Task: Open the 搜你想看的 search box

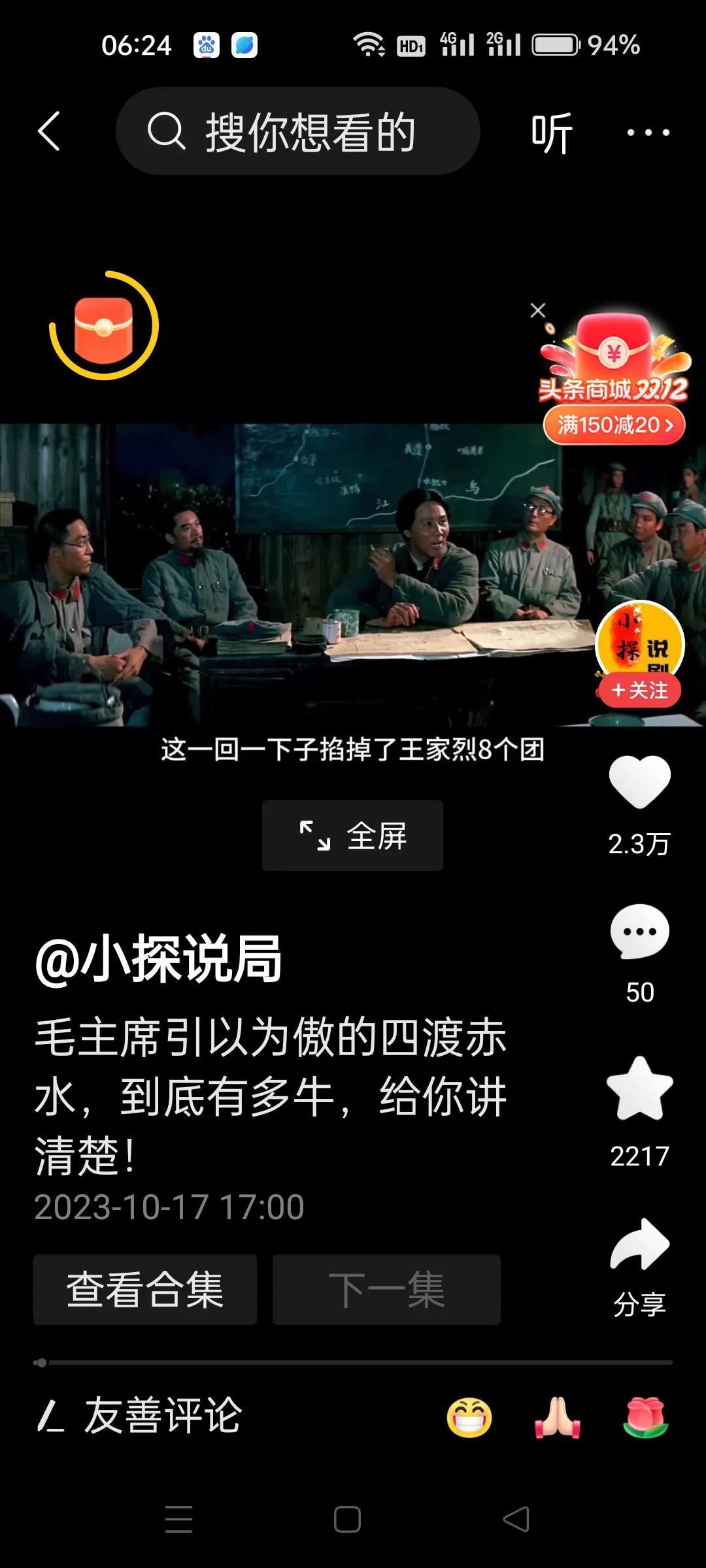Action: (x=298, y=131)
